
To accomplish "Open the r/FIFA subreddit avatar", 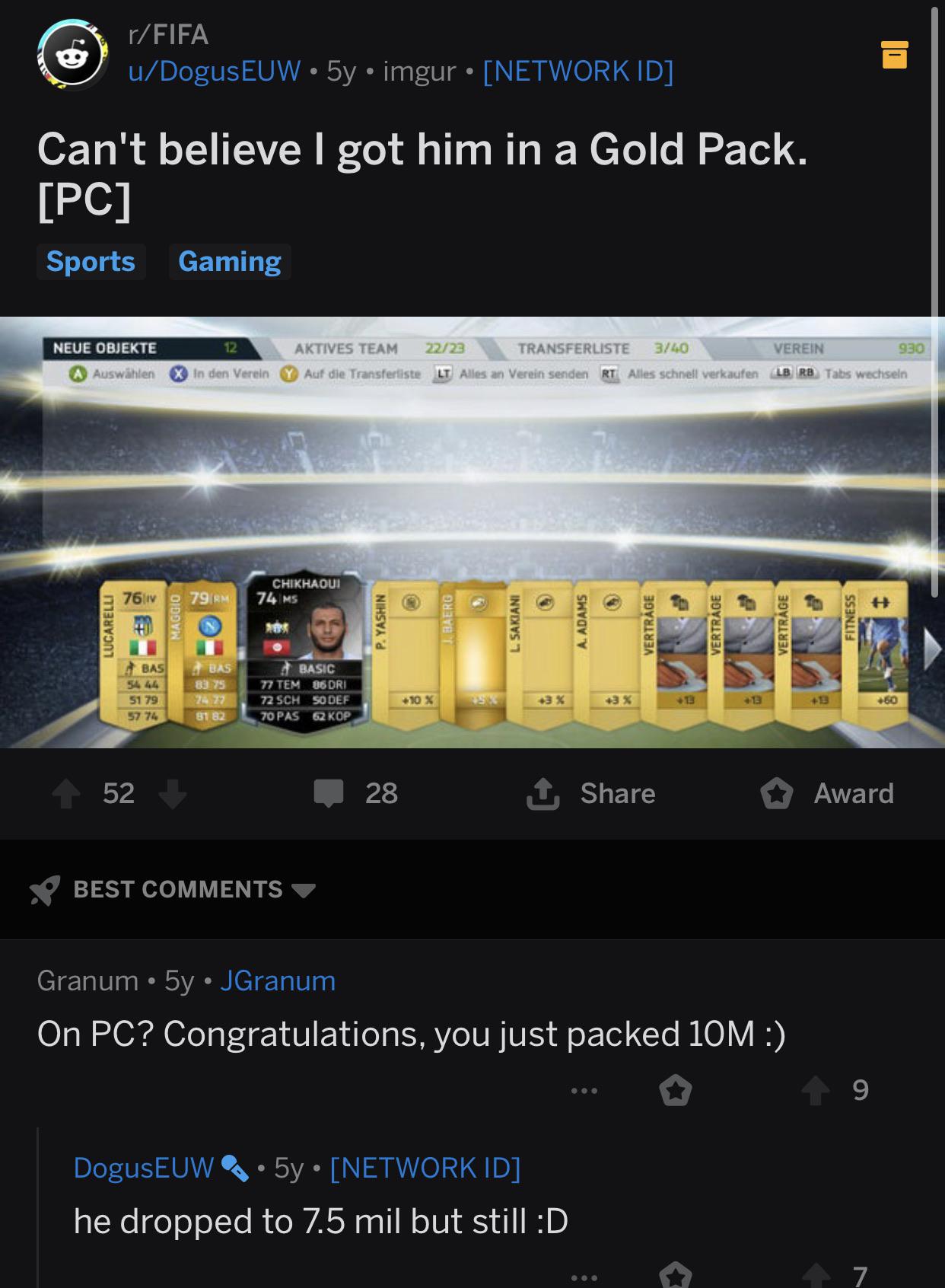I will tap(72, 55).
